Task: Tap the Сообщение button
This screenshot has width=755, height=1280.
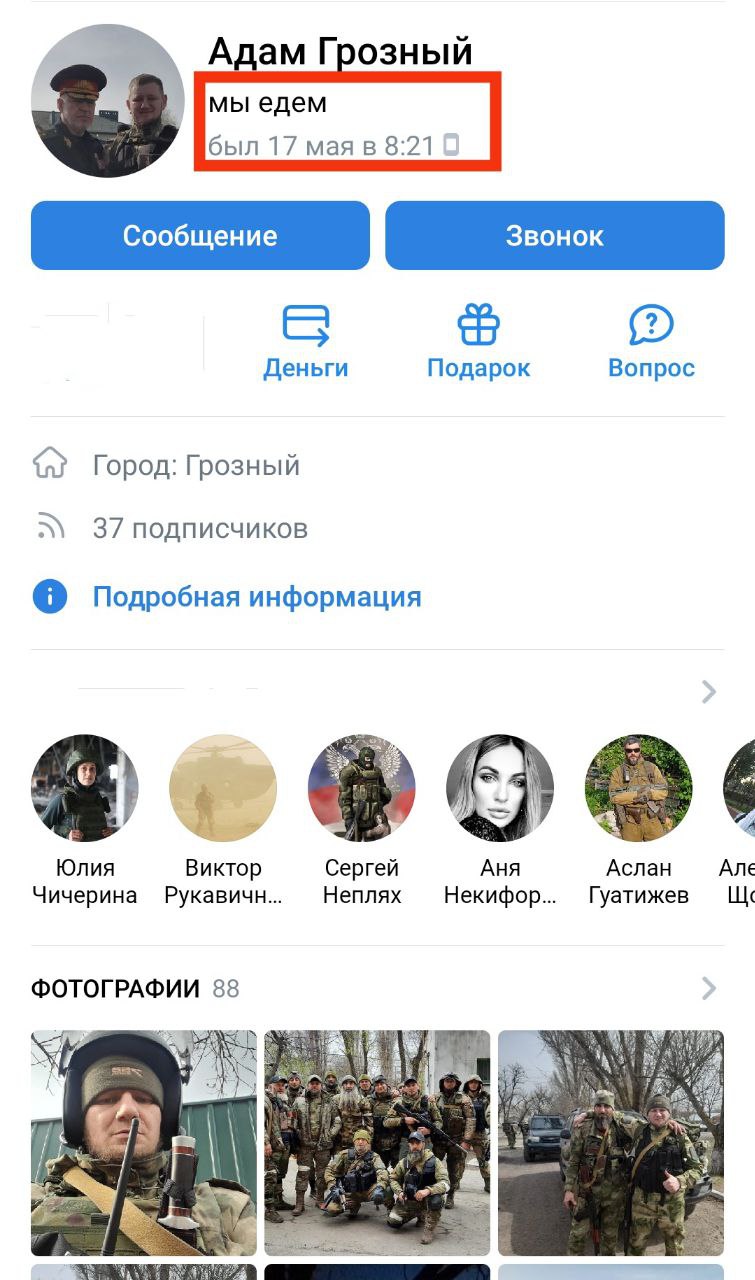Action: pos(200,236)
